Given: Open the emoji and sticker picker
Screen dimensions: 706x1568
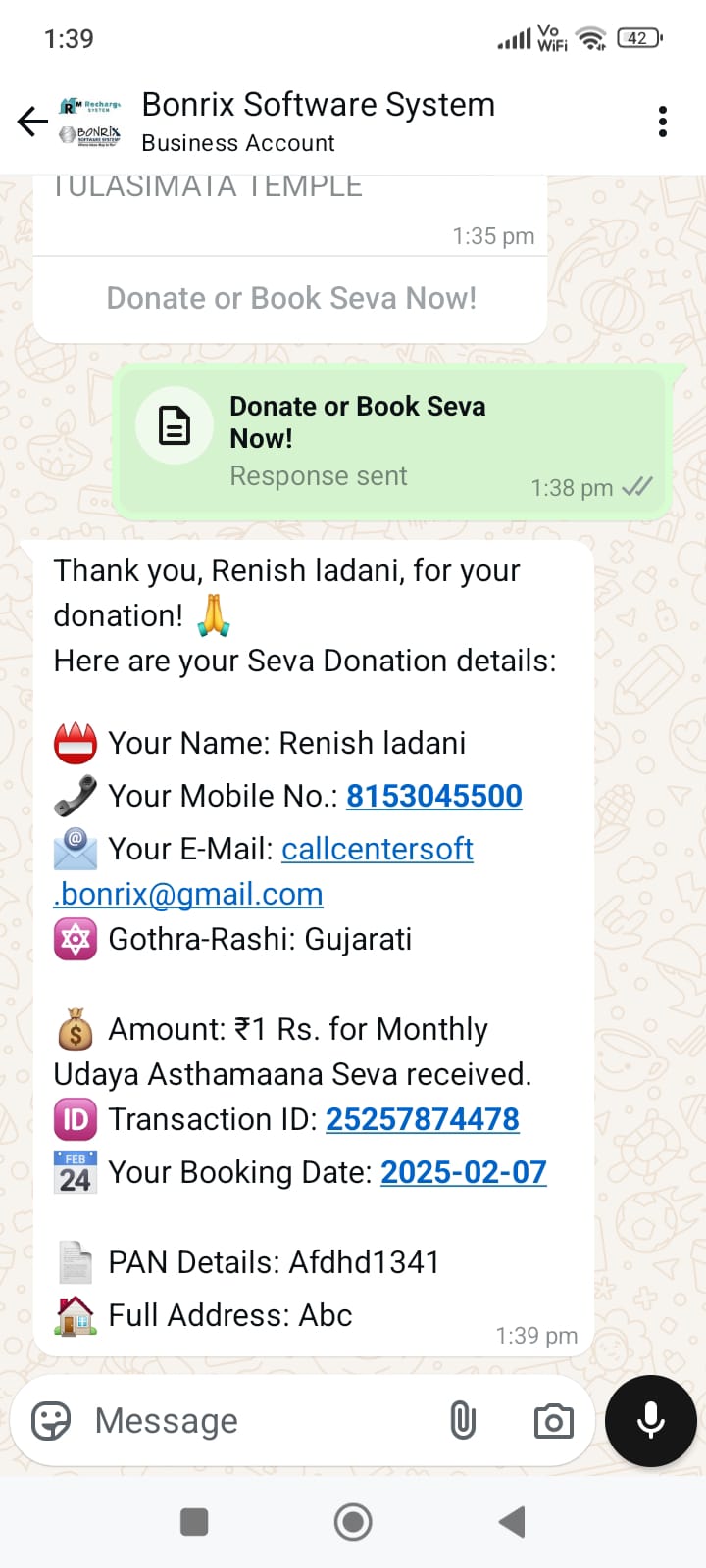Looking at the screenshot, I should coord(51,1420).
